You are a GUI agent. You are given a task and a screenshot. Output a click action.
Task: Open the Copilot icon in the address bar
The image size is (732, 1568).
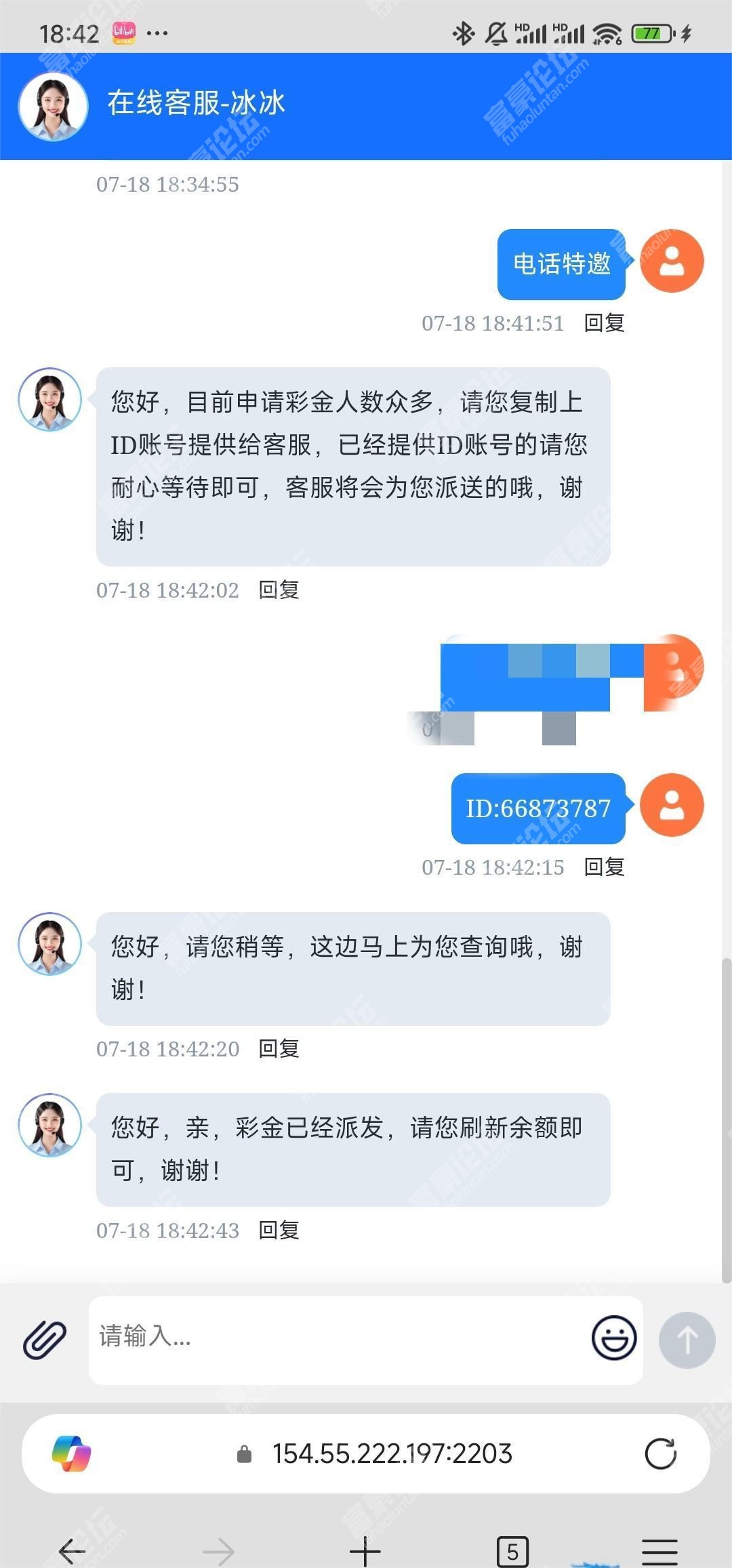[72, 1453]
